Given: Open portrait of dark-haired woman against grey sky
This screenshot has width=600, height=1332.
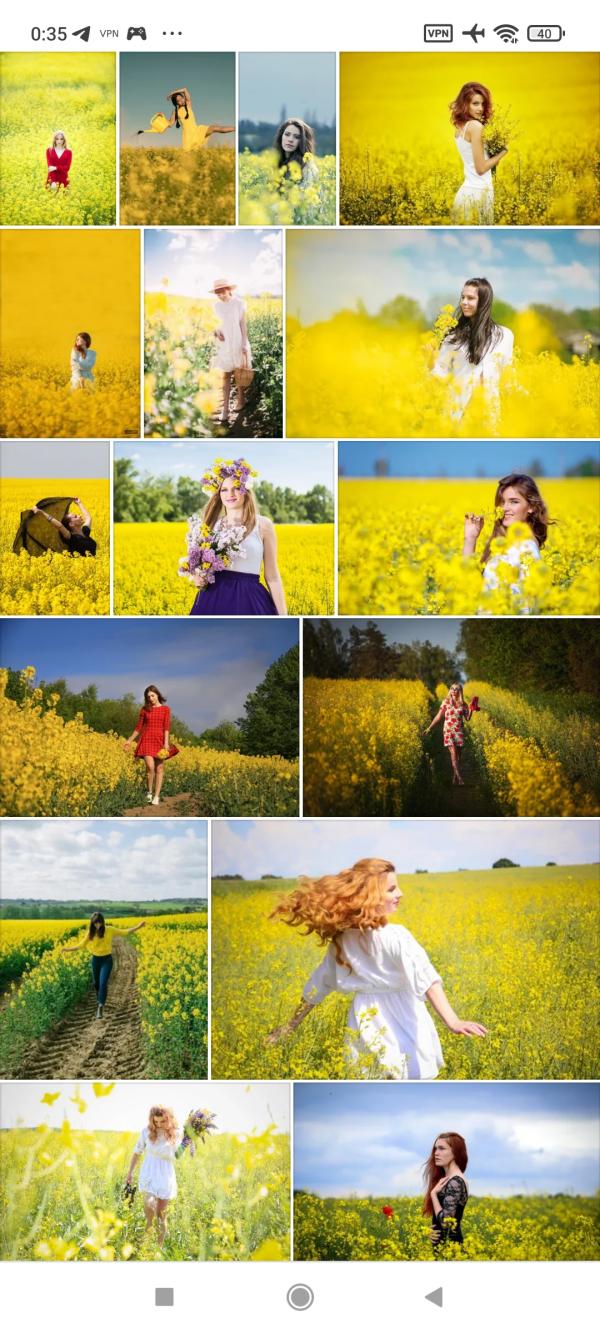Looking at the screenshot, I should click(287, 138).
